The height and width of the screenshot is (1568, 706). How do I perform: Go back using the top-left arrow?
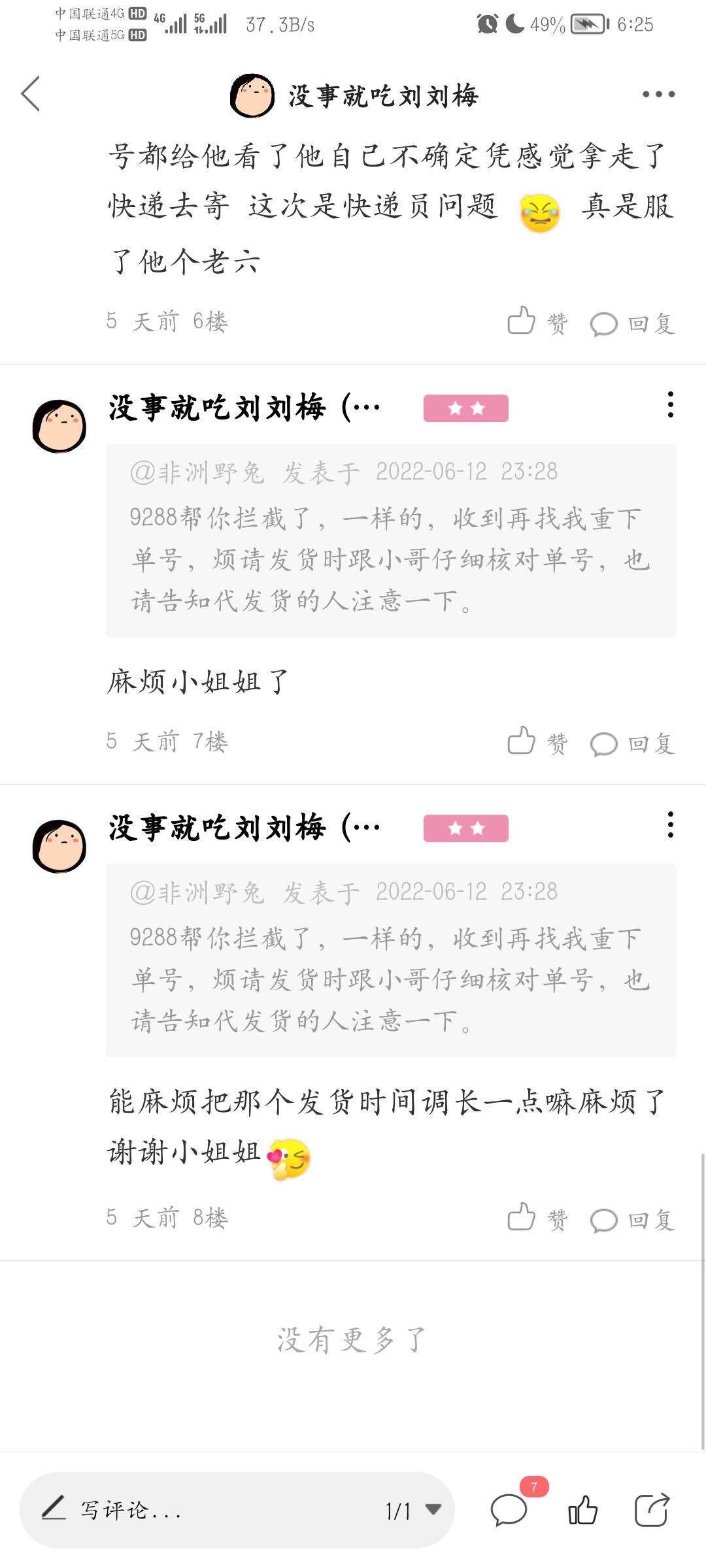pos(31,94)
